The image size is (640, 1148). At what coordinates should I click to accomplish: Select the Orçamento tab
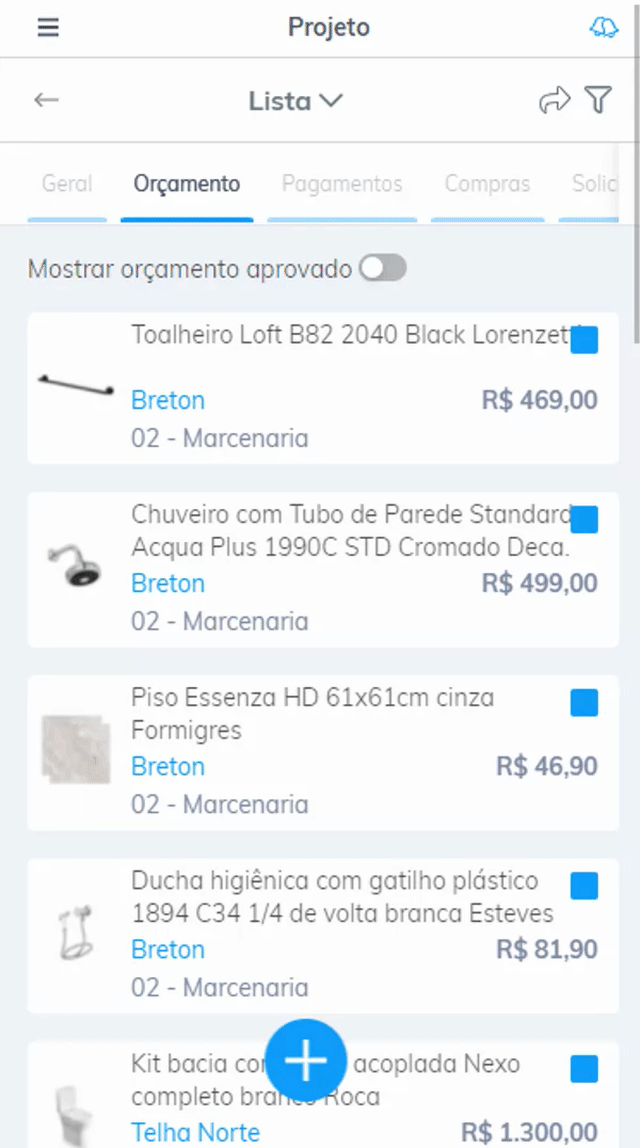187,184
